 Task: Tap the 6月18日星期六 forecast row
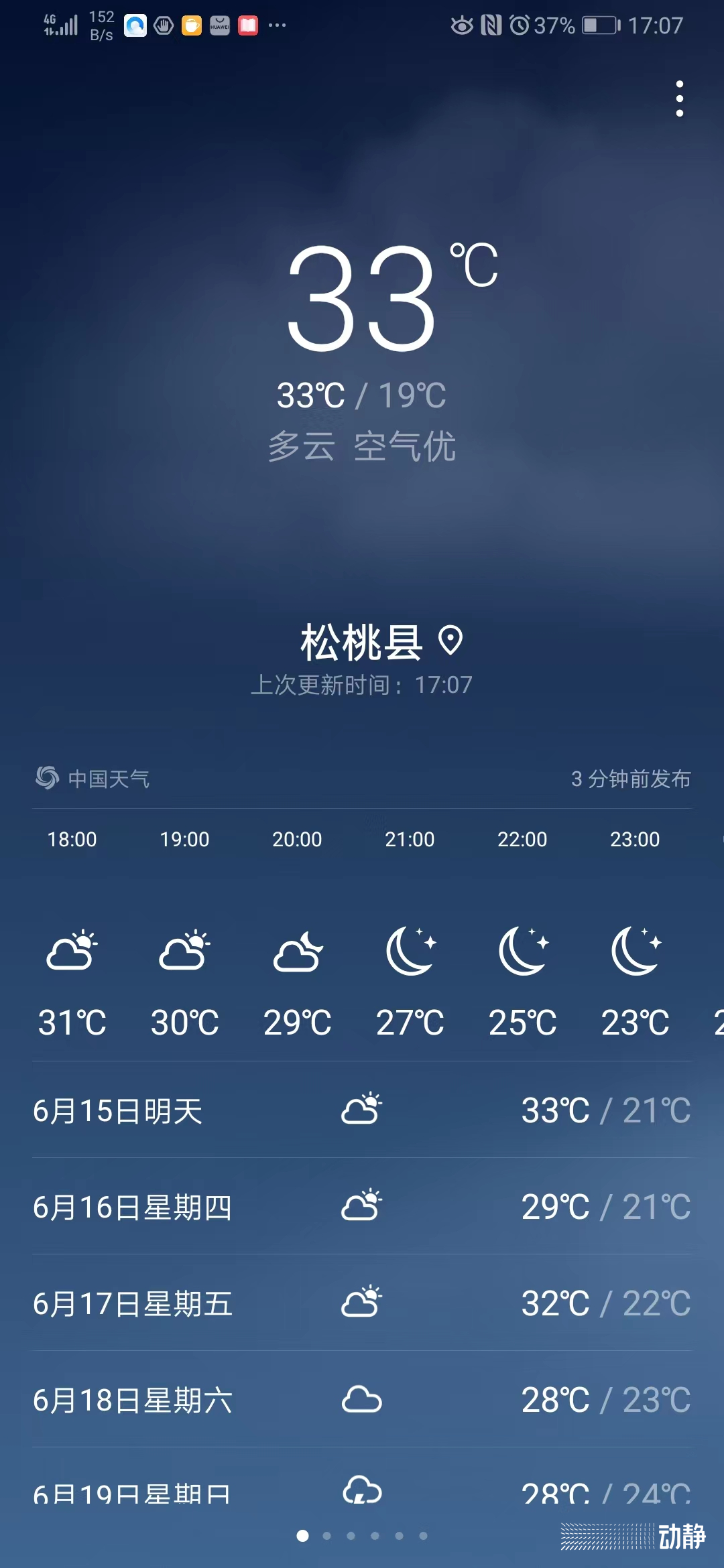pos(362,1400)
